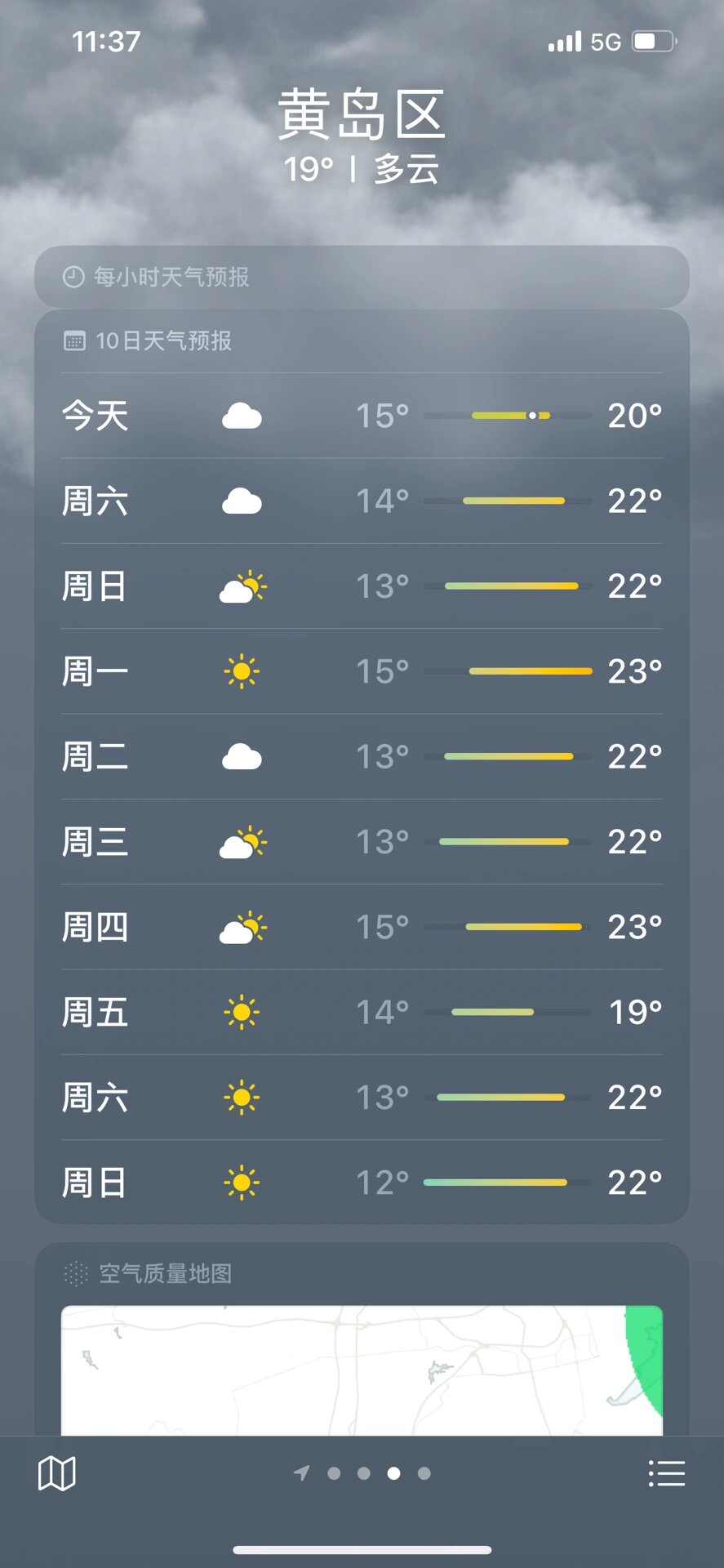Select the cloudy weather icon for today

(x=241, y=416)
